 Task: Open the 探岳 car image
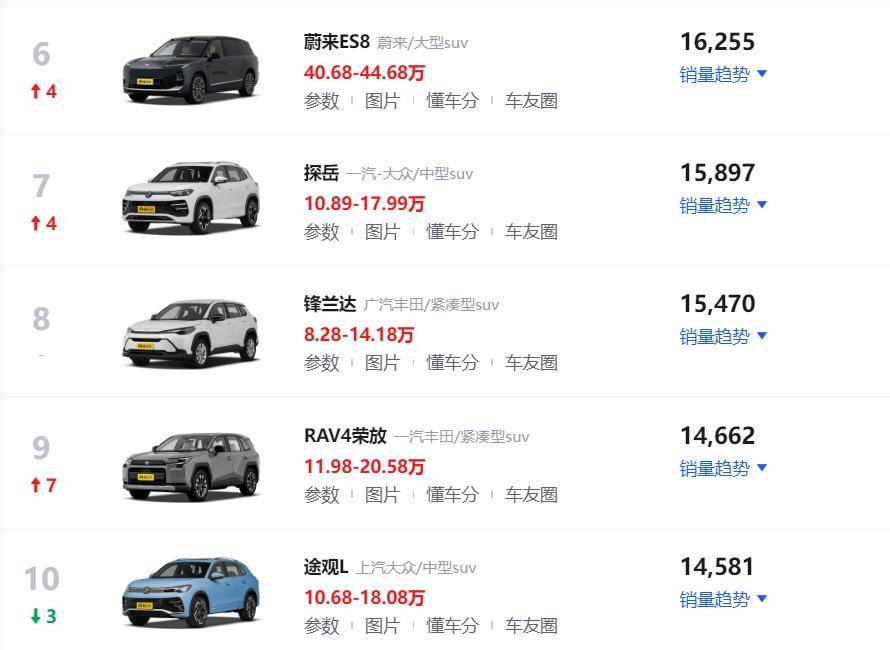190,198
